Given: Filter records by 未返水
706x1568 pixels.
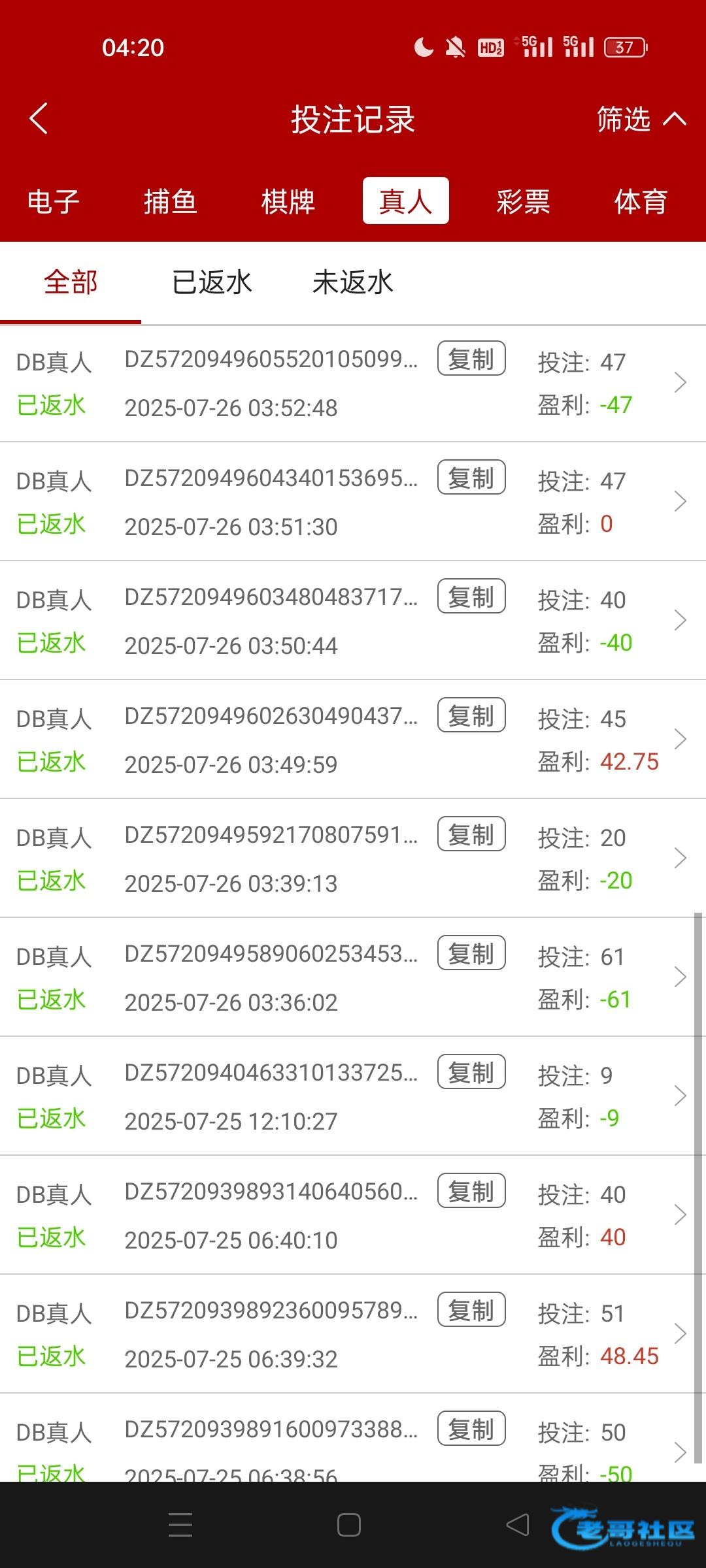Looking at the screenshot, I should click(353, 283).
